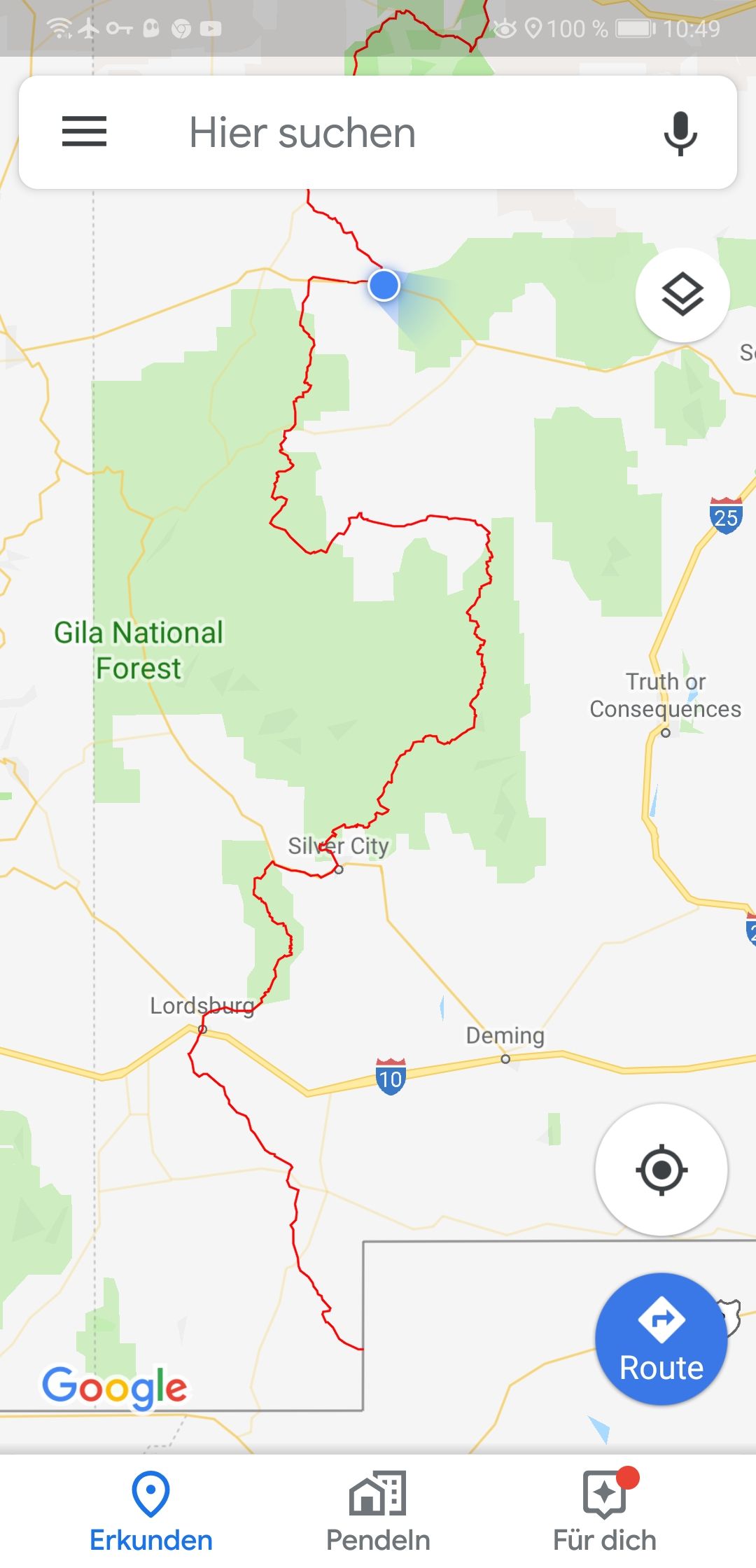The width and height of the screenshot is (756, 1568).
Task: Open the Für dich tab
Action: click(605, 1512)
